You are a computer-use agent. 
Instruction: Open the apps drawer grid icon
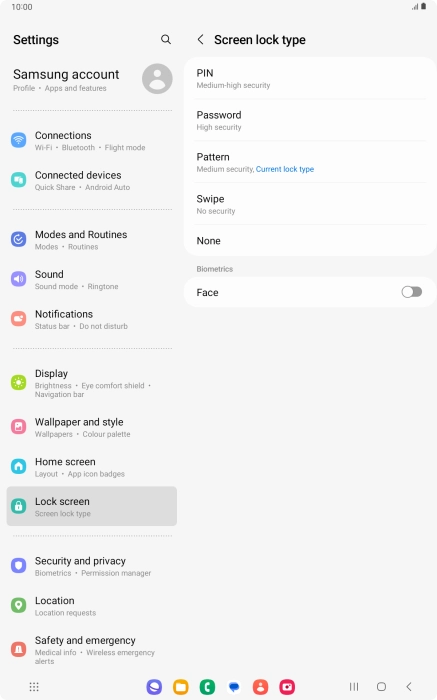click(34, 687)
